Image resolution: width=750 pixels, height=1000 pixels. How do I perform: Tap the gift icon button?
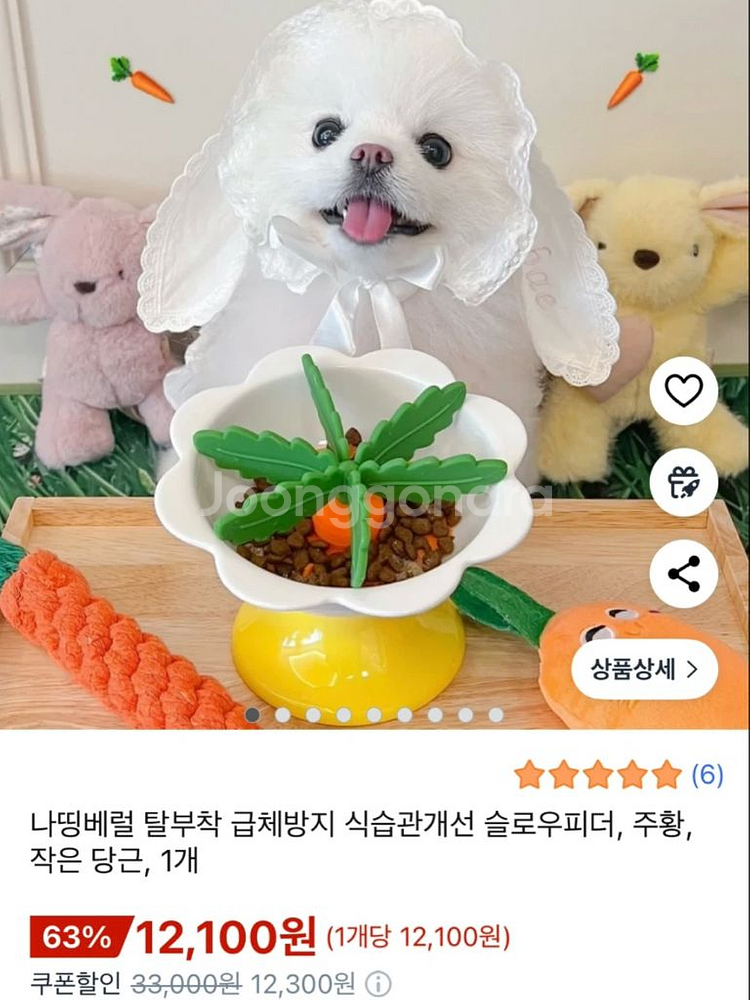pos(684,483)
